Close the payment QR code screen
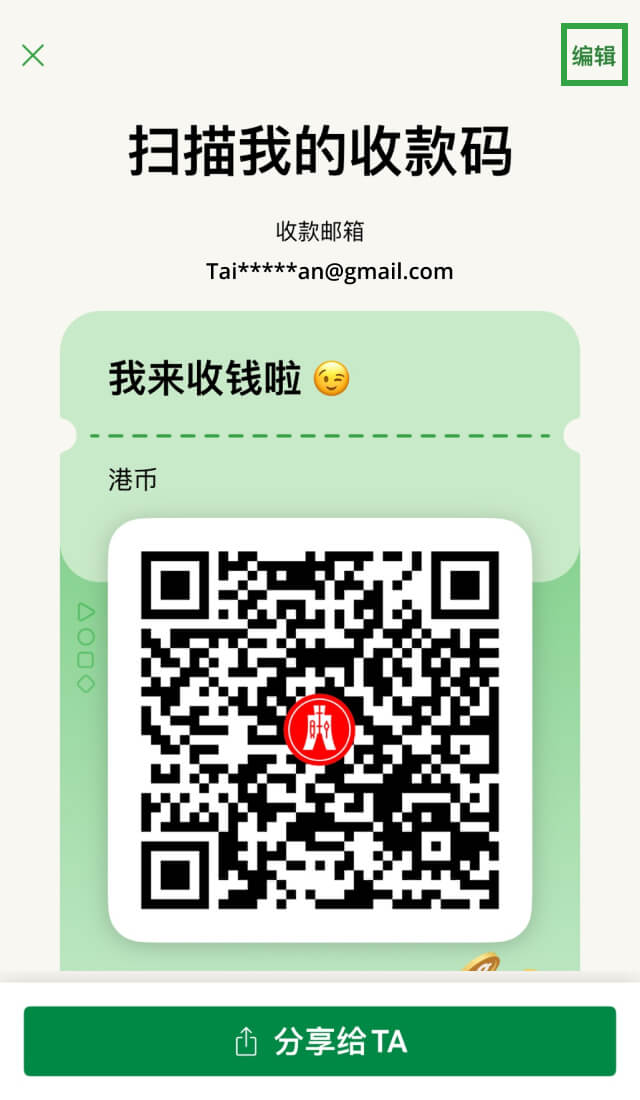The width and height of the screenshot is (640, 1100). pyautogui.click(x=33, y=55)
